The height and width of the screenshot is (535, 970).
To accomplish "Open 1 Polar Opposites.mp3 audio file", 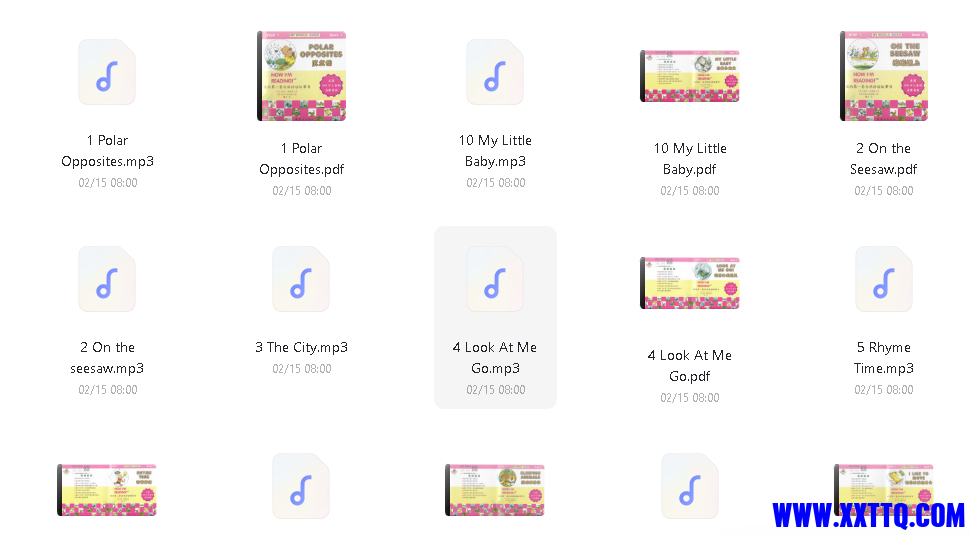I will [107, 73].
